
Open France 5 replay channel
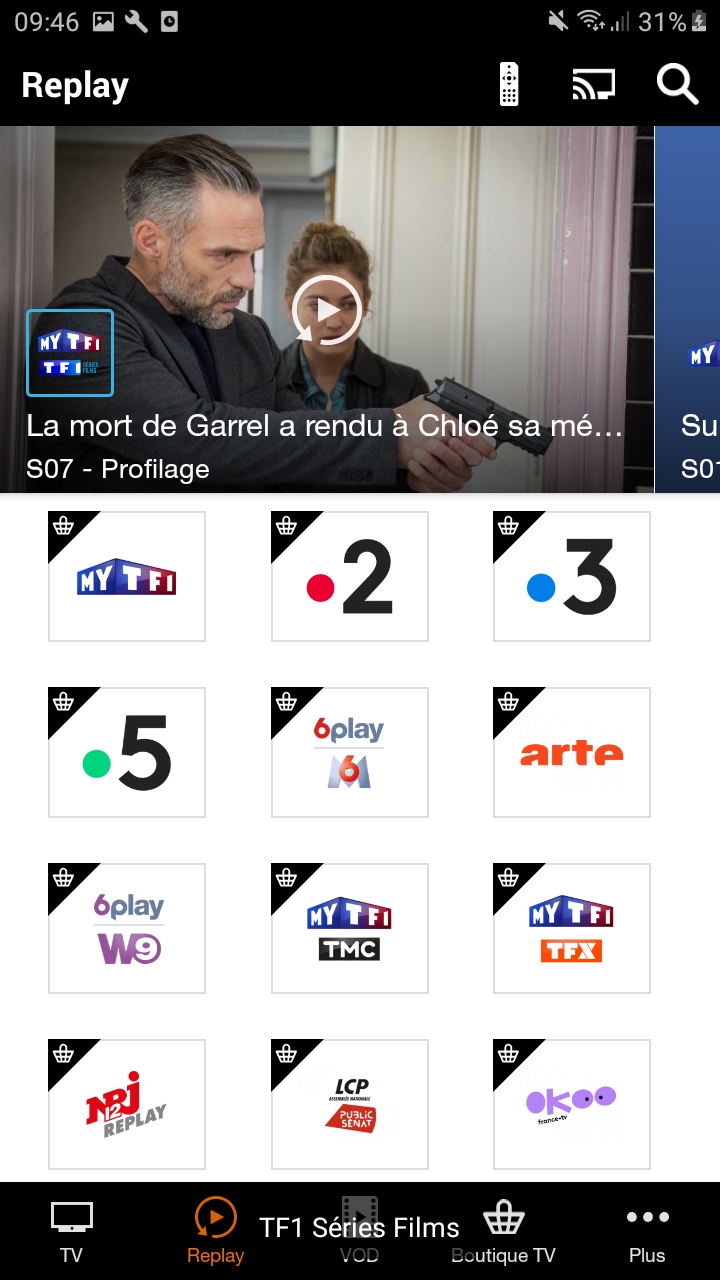point(127,752)
